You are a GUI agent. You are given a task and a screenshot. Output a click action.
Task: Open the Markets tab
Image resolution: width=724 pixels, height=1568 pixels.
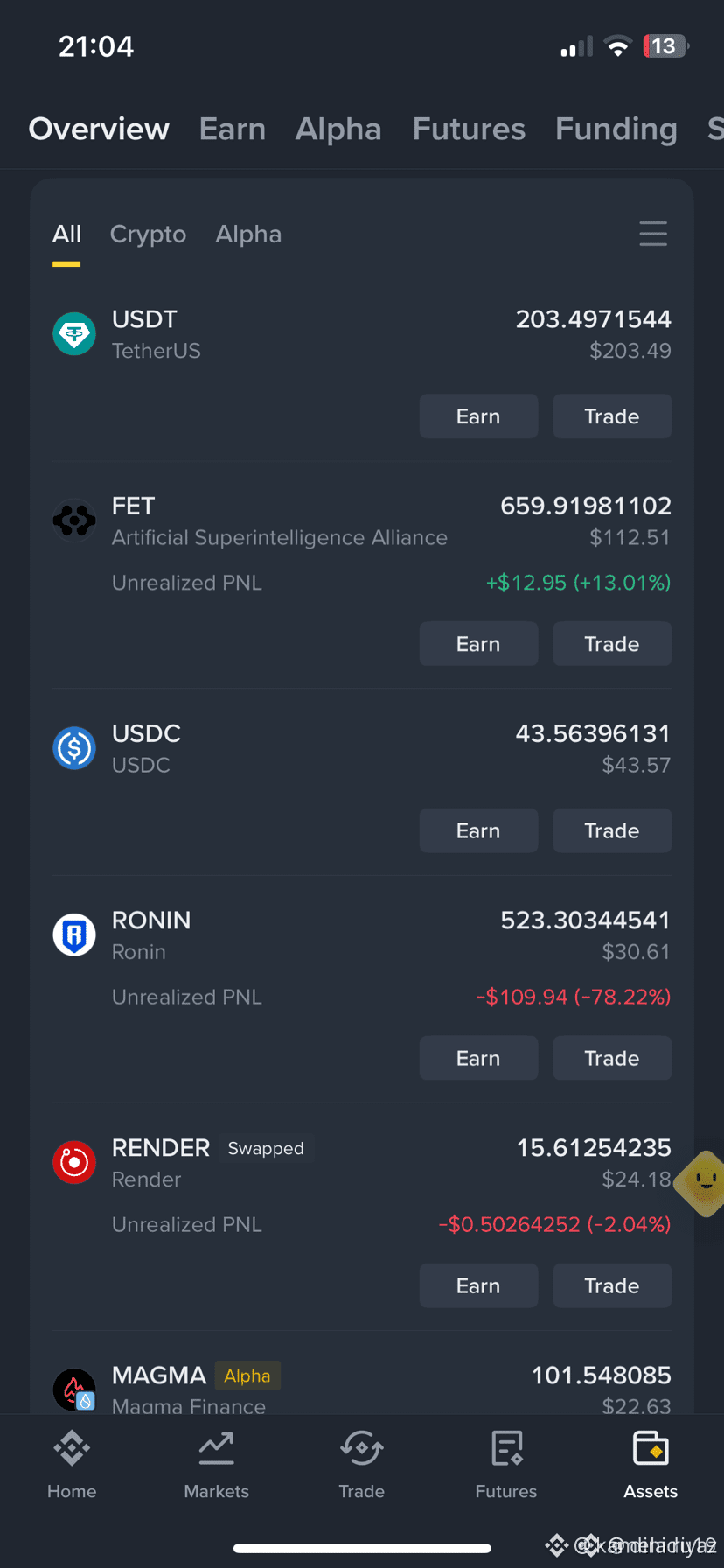click(x=216, y=1466)
